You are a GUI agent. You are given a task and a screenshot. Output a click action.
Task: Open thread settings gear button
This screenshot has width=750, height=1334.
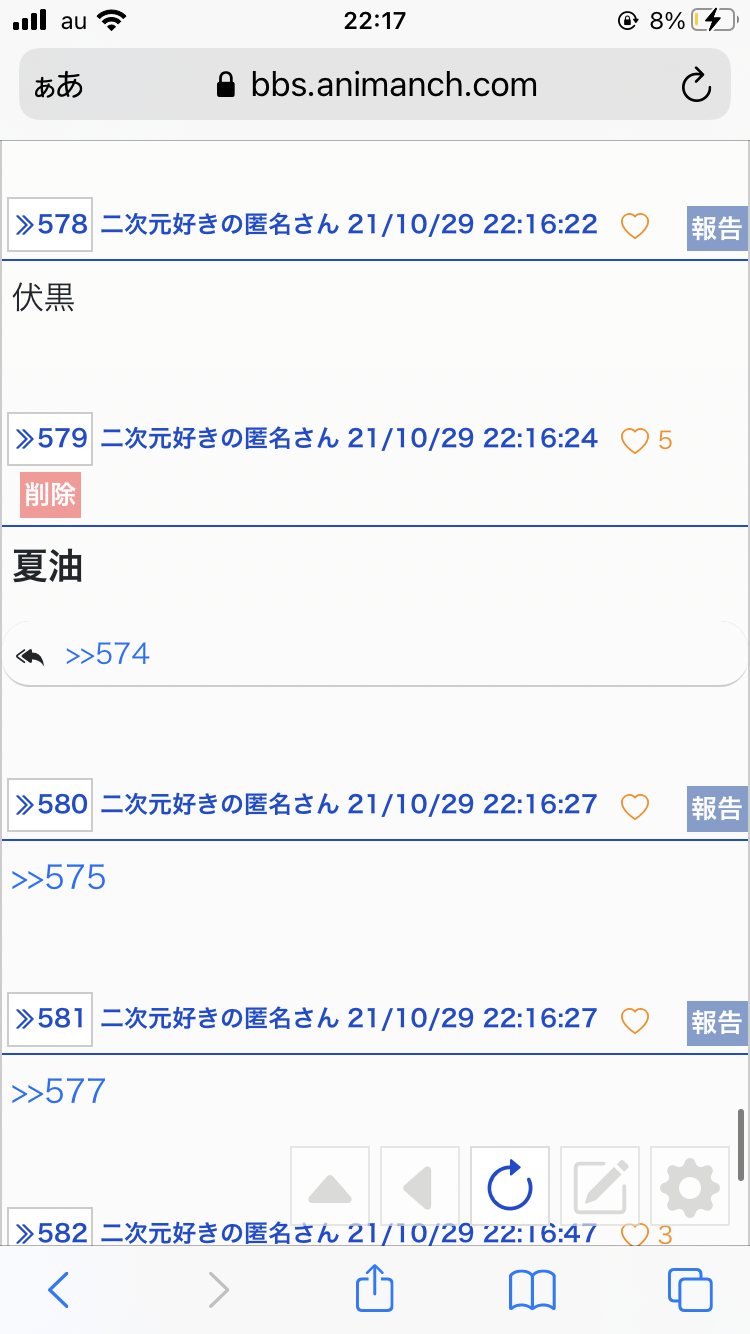coord(690,1186)
